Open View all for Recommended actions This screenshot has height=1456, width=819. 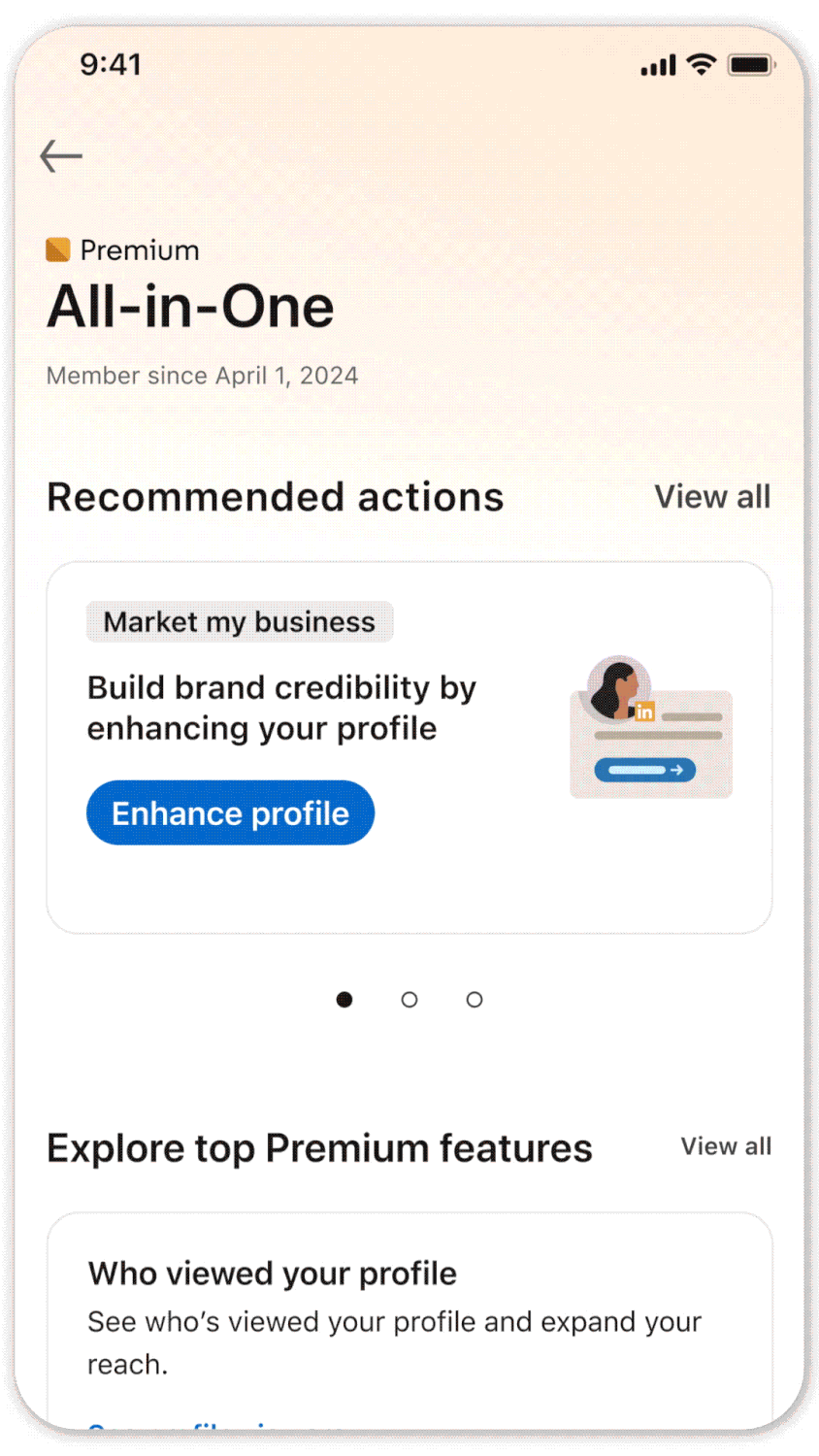(712, 496)
